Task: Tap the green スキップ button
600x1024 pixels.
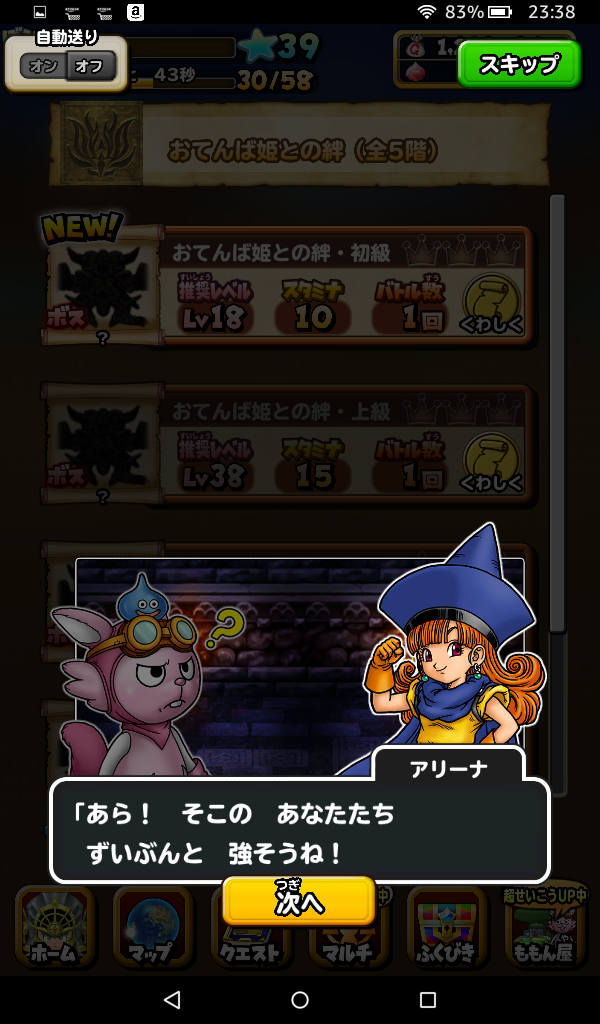Action: click(x=518, y=65)
